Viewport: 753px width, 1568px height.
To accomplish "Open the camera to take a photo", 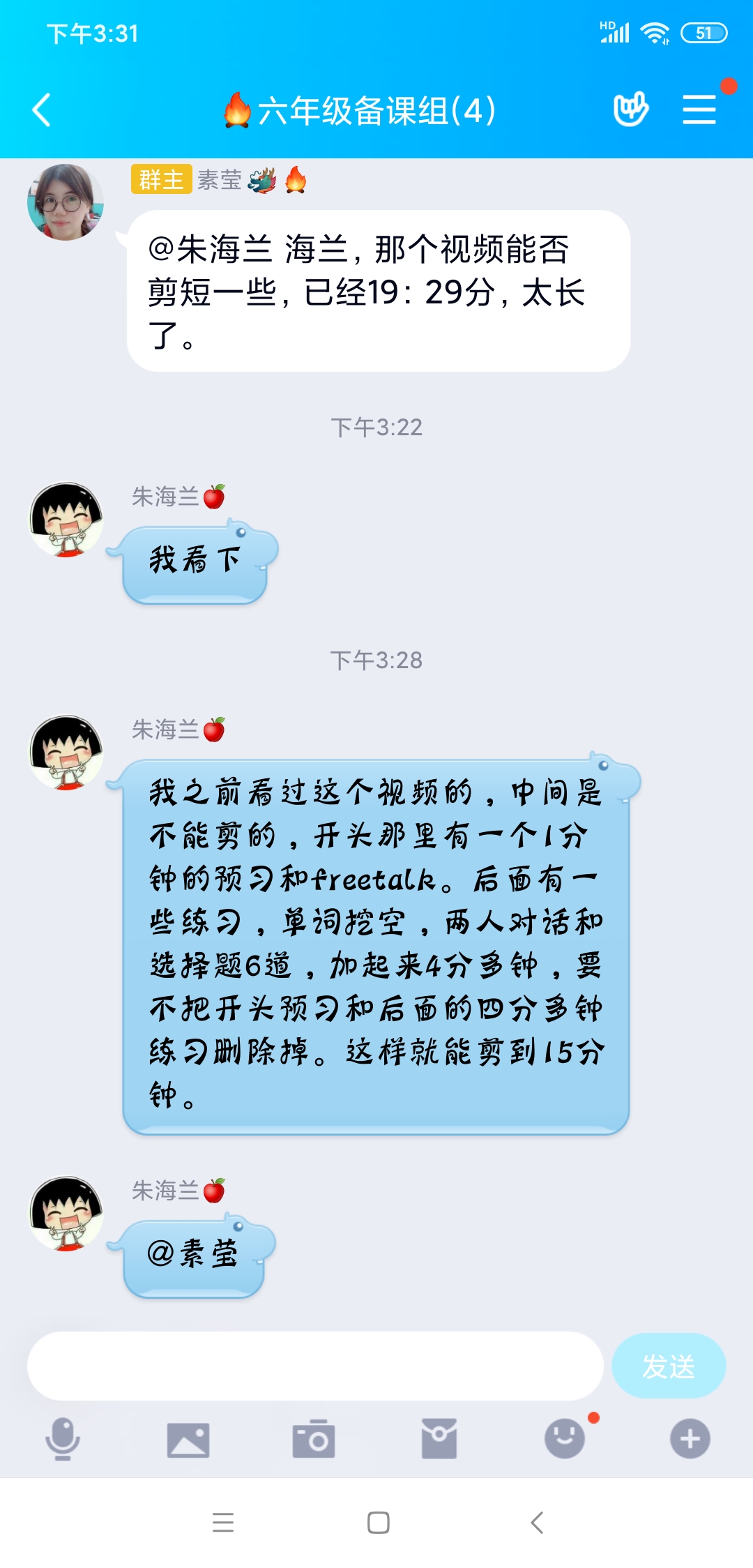I will click(314, 1439).
